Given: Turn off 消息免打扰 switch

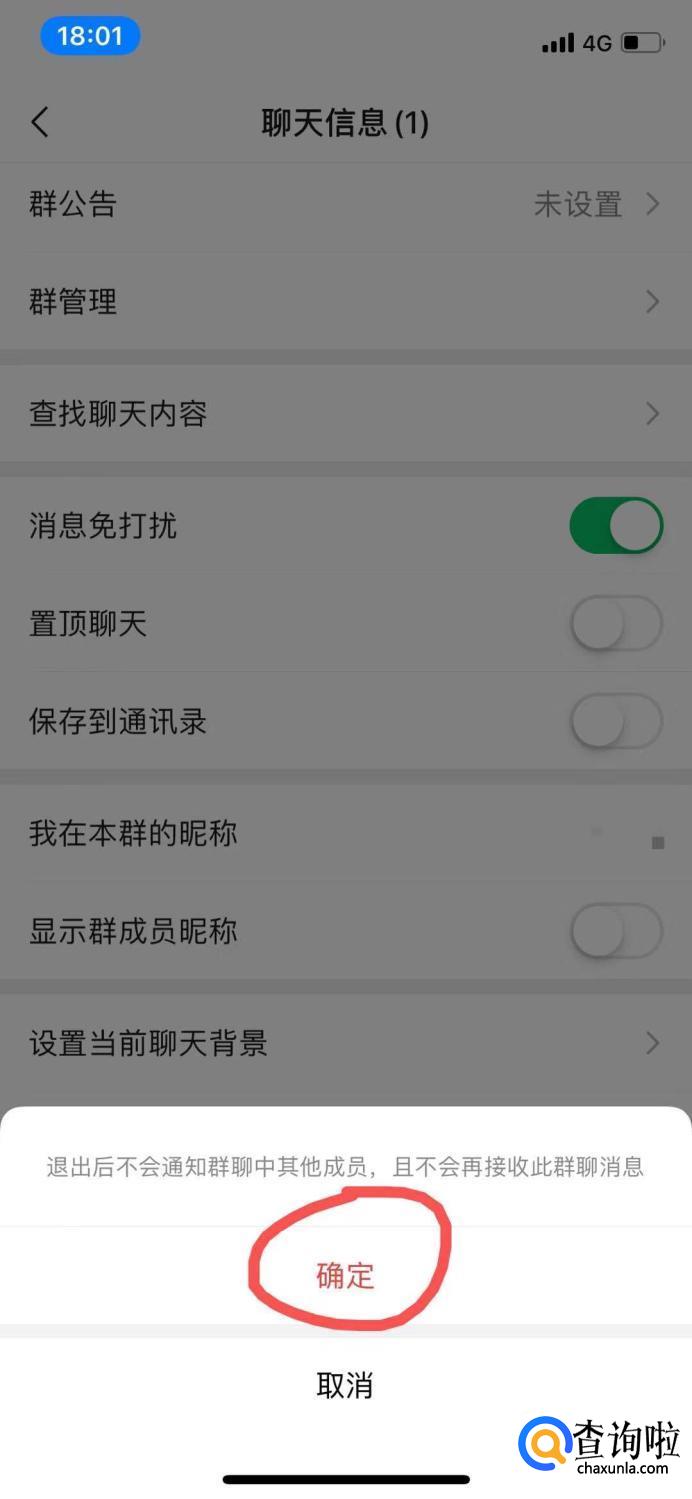Looking at the screenshot, I should pyautogui.click(x=615, y=525).
